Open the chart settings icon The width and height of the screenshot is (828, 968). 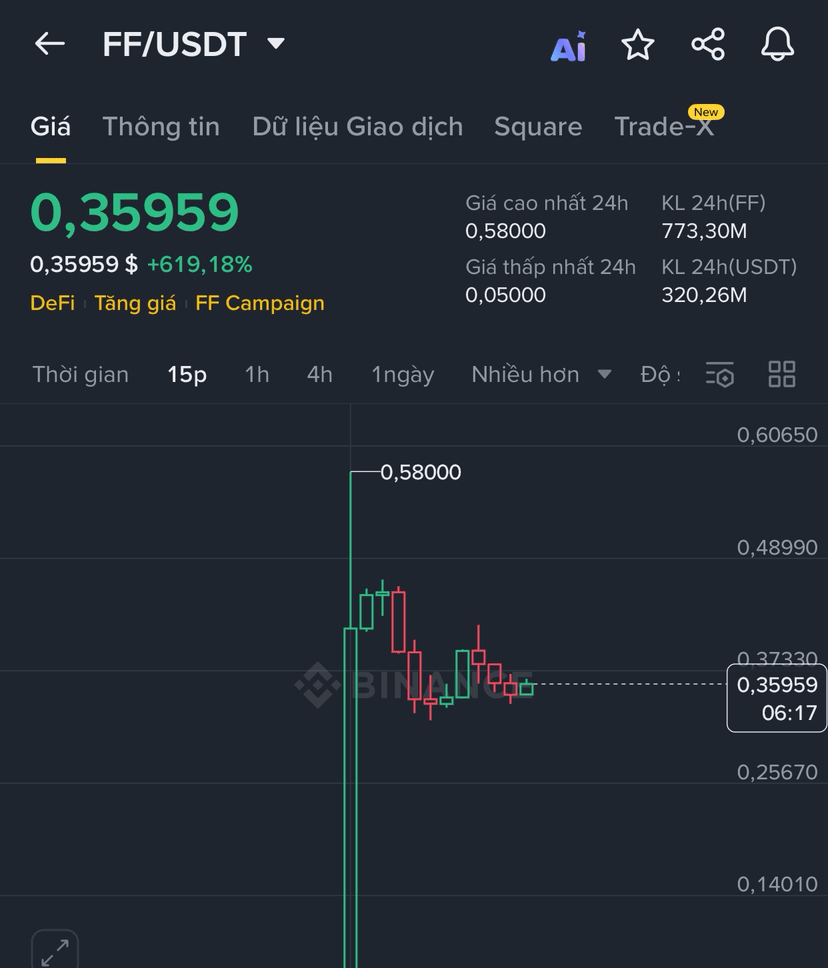[720, 375]
